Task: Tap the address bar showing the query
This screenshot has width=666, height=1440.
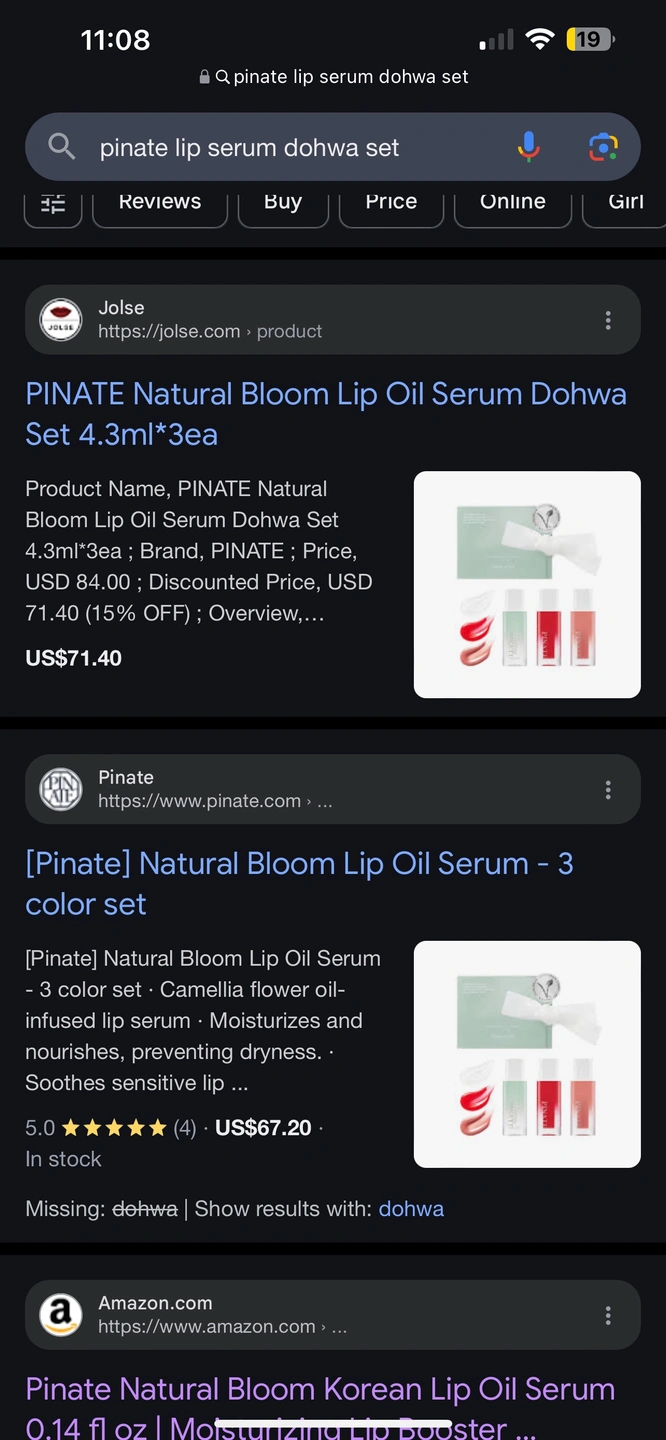Action: (x=333, y=77)
